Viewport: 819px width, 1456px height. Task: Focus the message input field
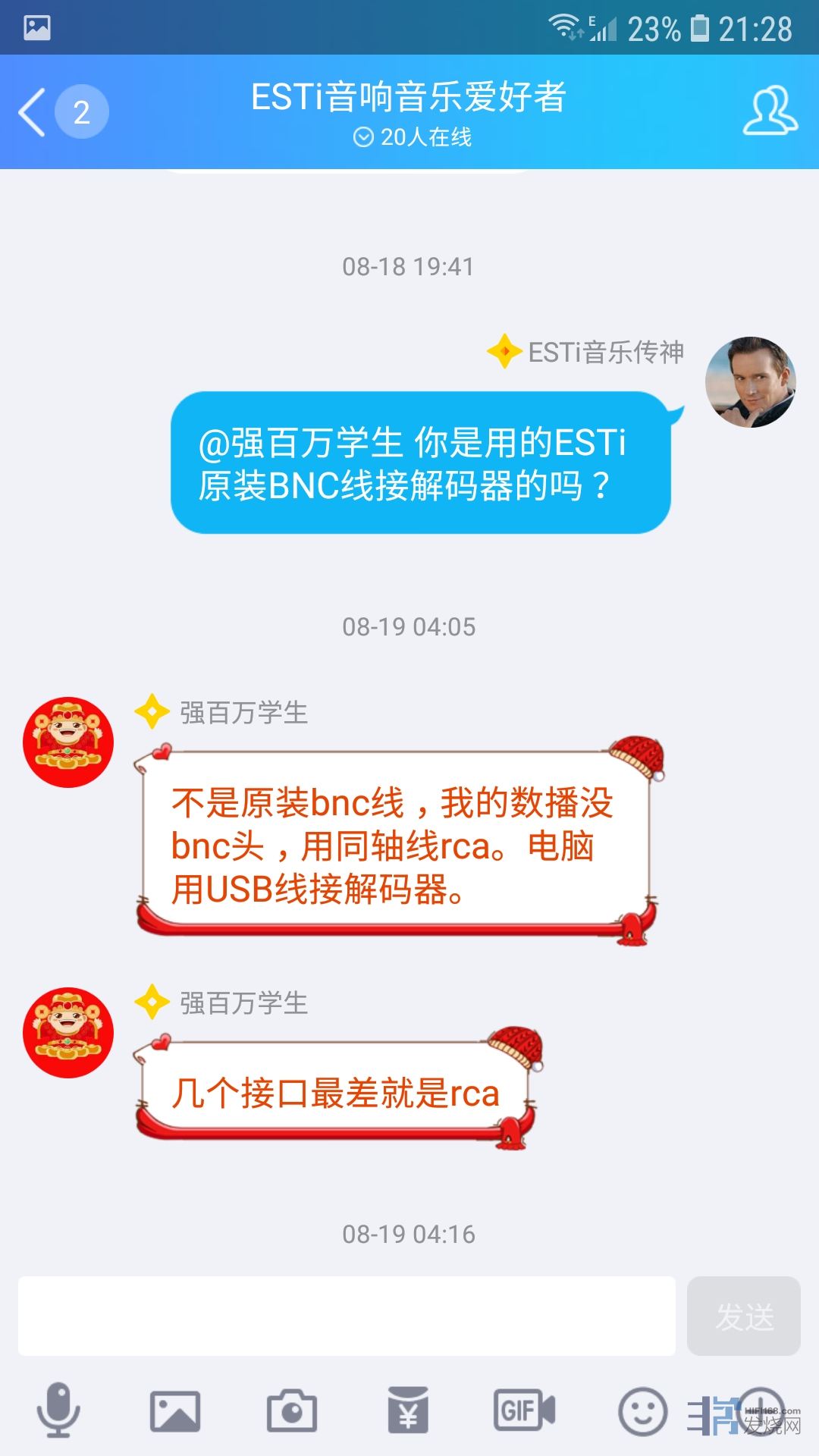coord(347,1316)
